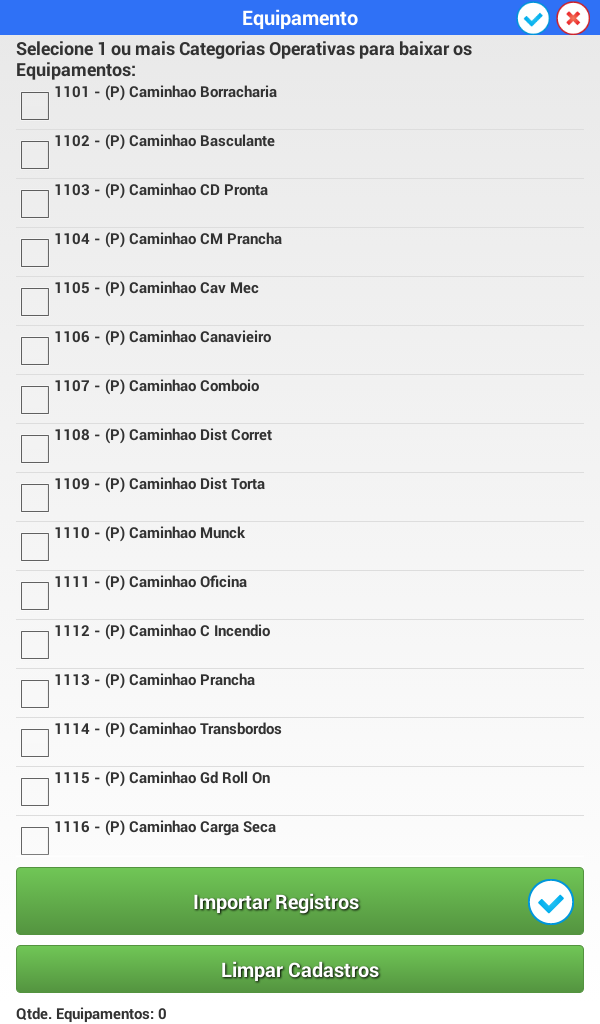Select 1115 Caminhao Gd Roll On
This screenshot has width=600, height=1024.
(35, 792)
